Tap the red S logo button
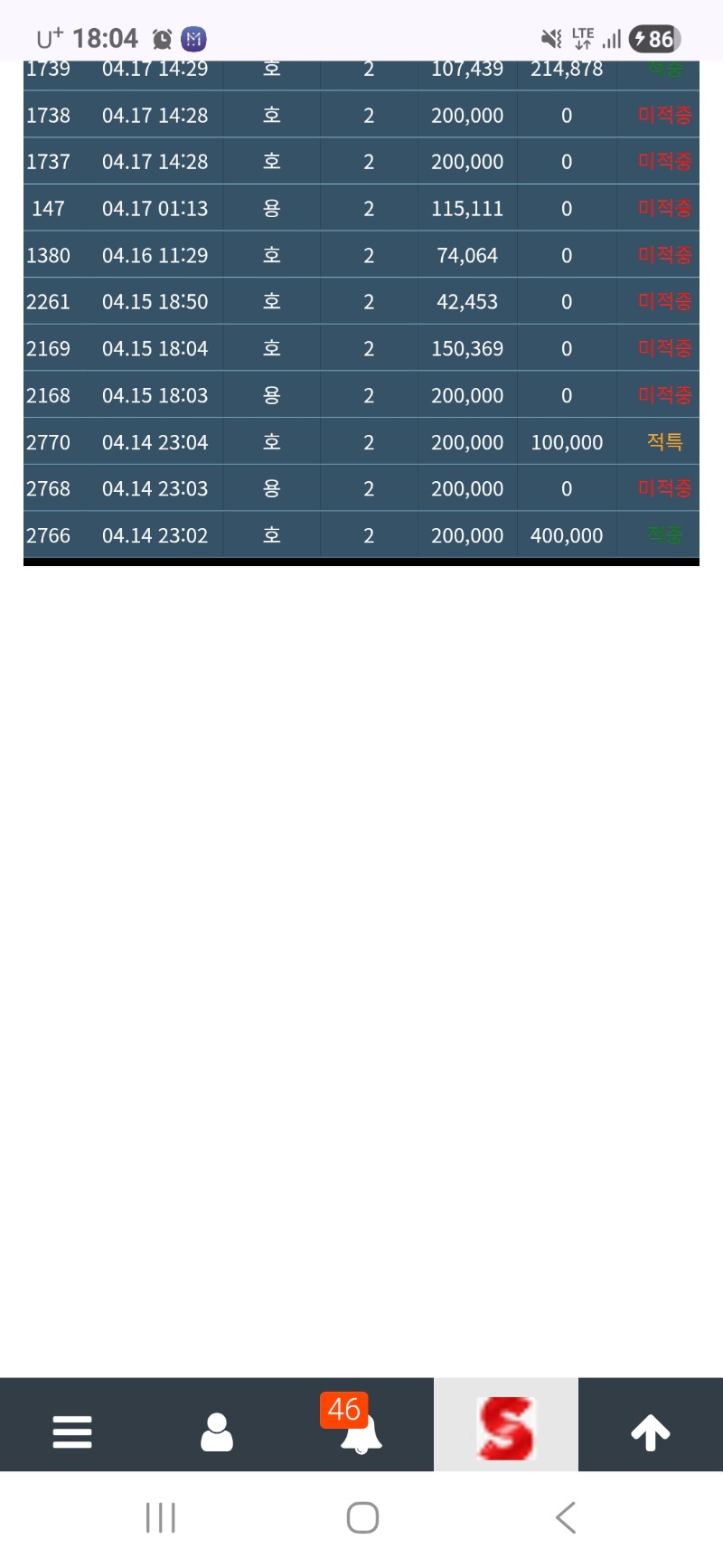Screen dimensions: 723x1568 coord(506,1428)
